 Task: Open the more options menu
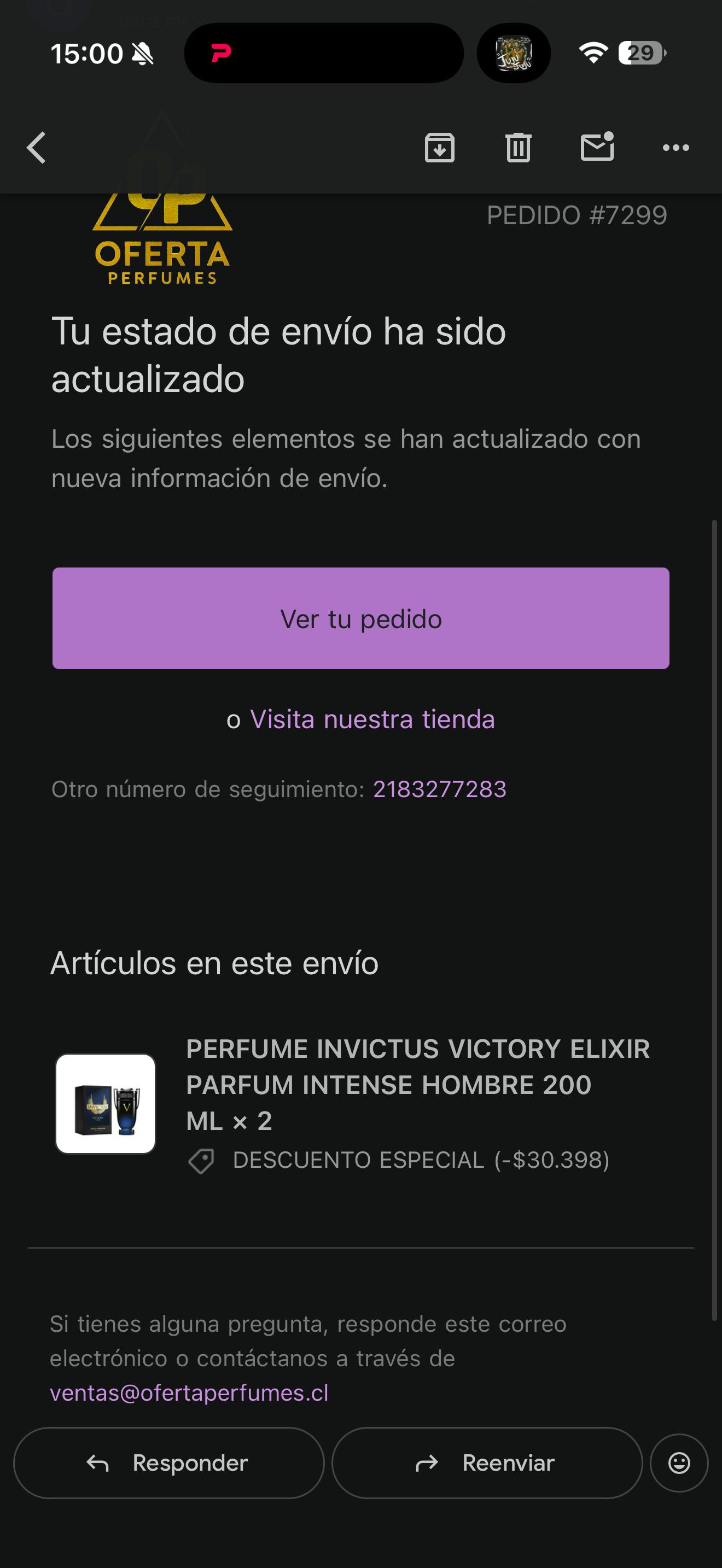[x=676, y=148]
